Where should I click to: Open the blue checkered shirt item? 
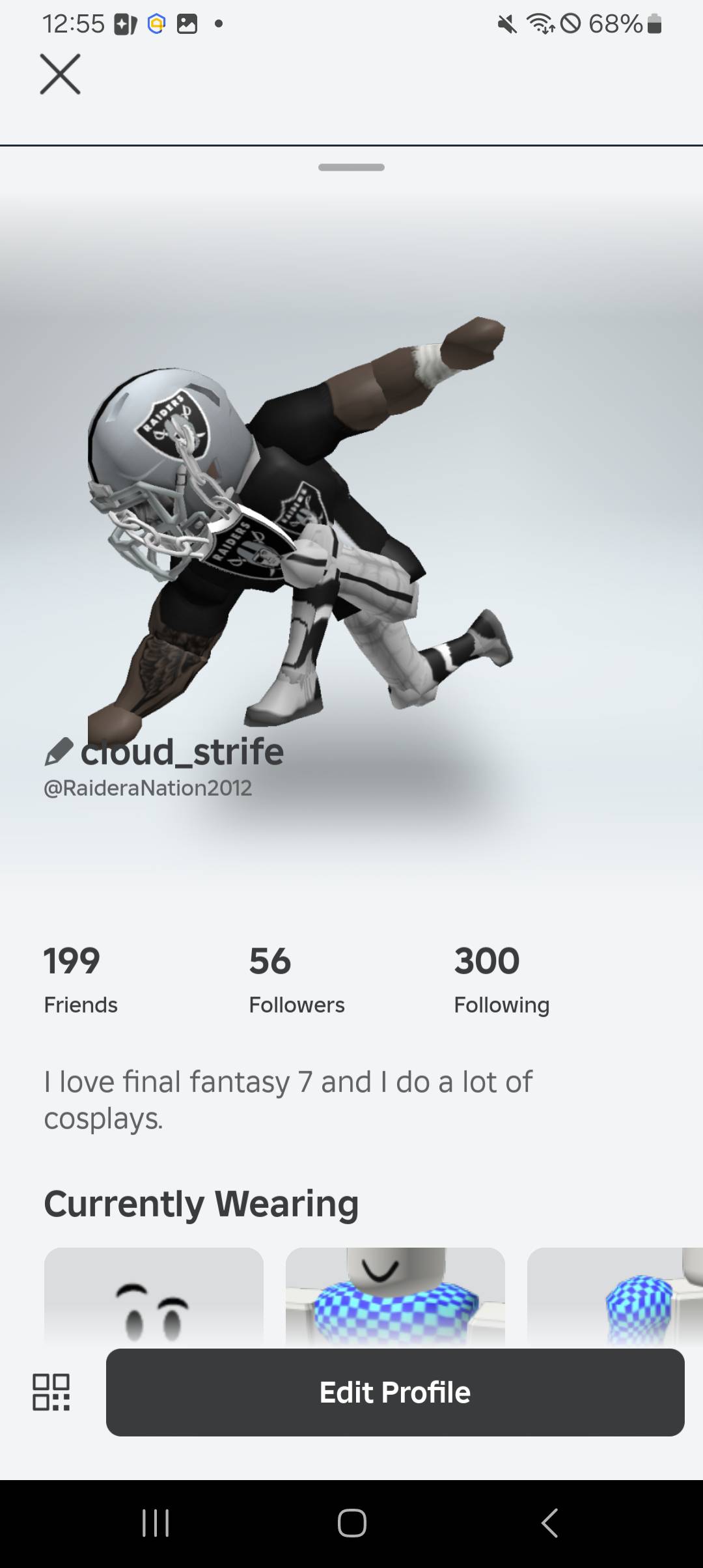point(395,1296)
